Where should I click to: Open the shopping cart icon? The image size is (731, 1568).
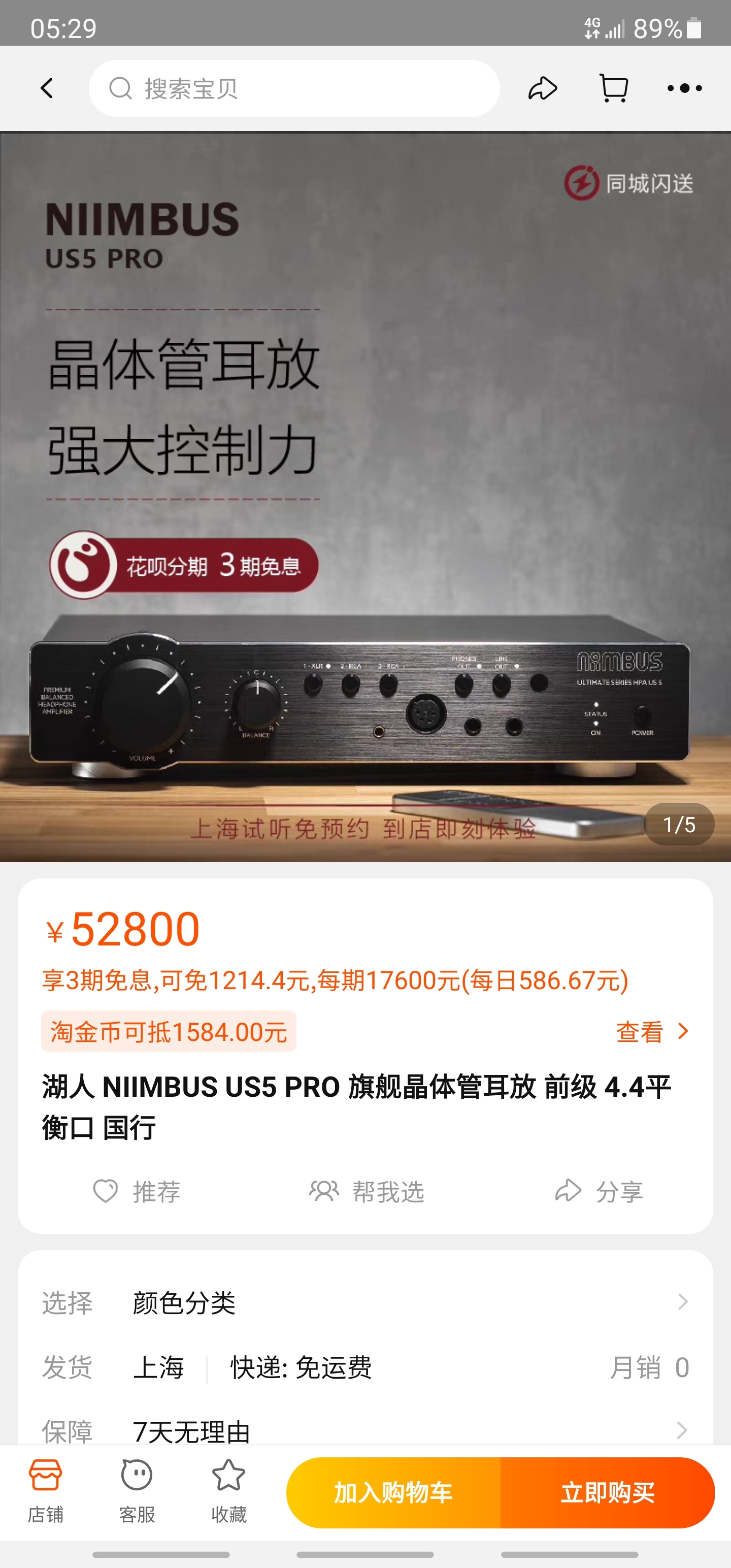[x=614, y=88]
